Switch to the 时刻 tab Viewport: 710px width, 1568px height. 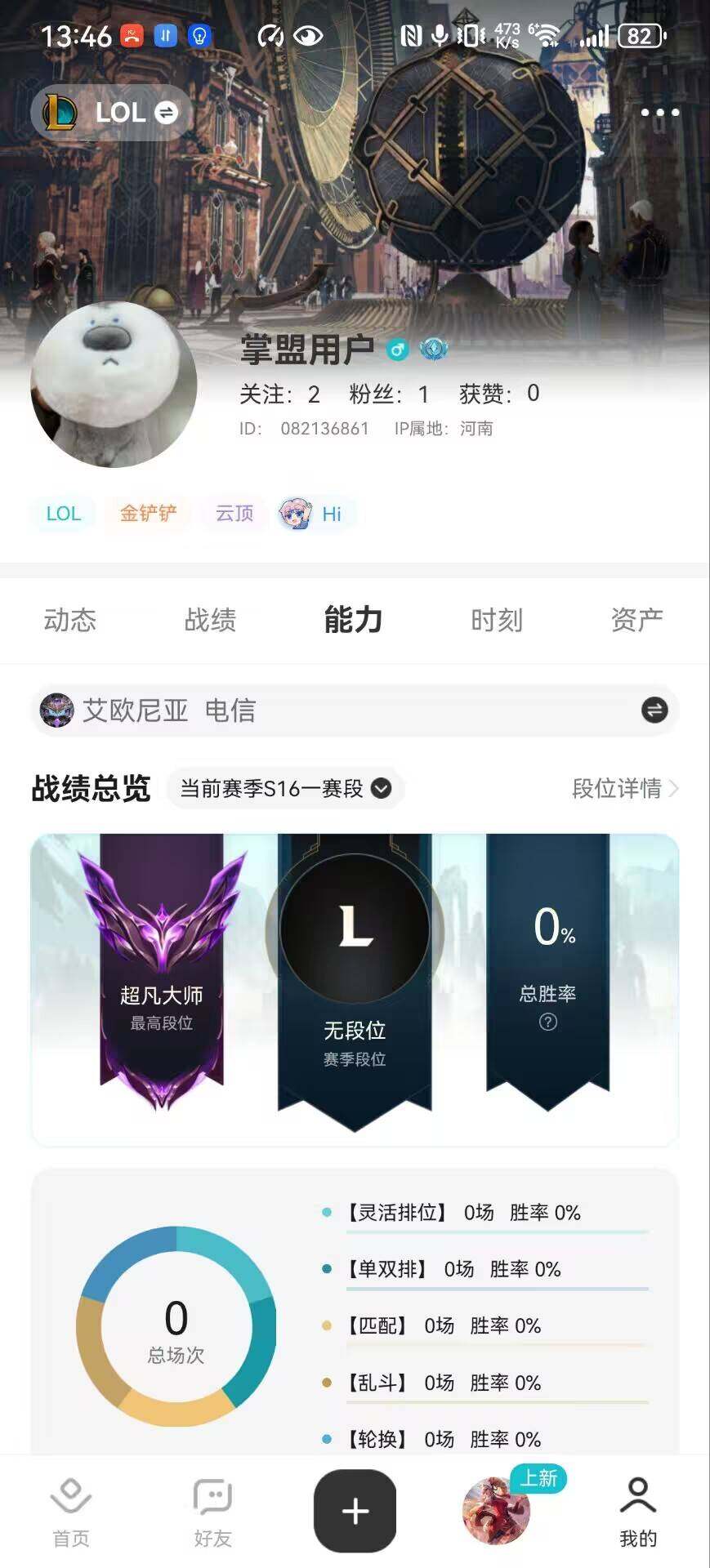pos(496,620)
